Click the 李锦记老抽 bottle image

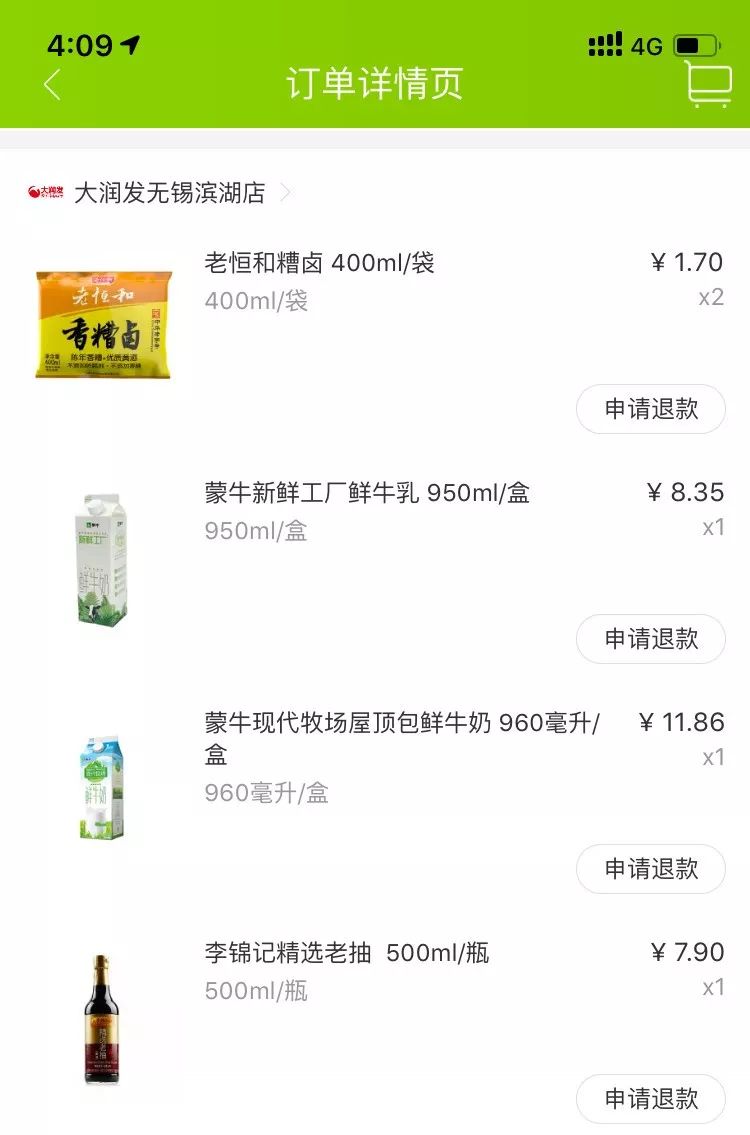coord(100,1022)
